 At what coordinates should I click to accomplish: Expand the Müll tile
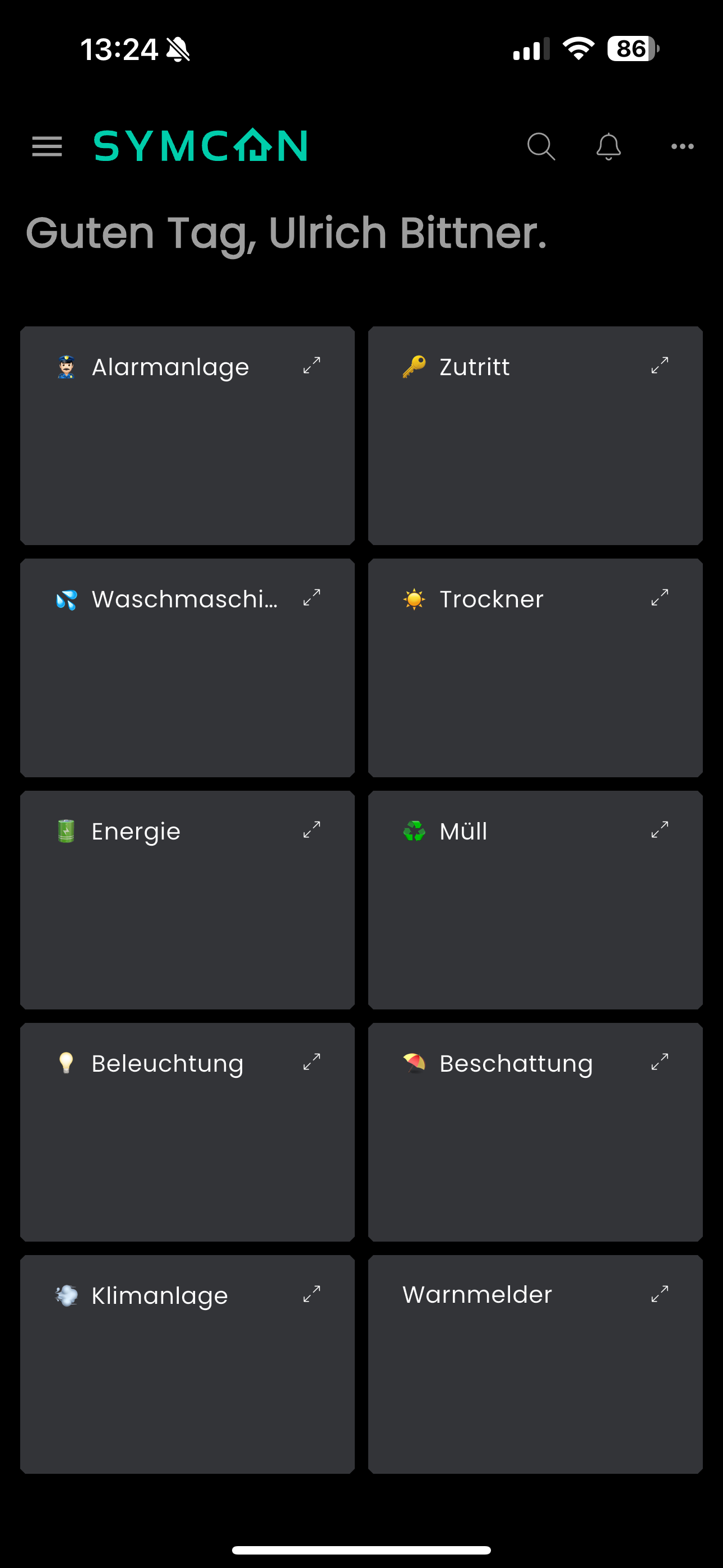(660, 829)
